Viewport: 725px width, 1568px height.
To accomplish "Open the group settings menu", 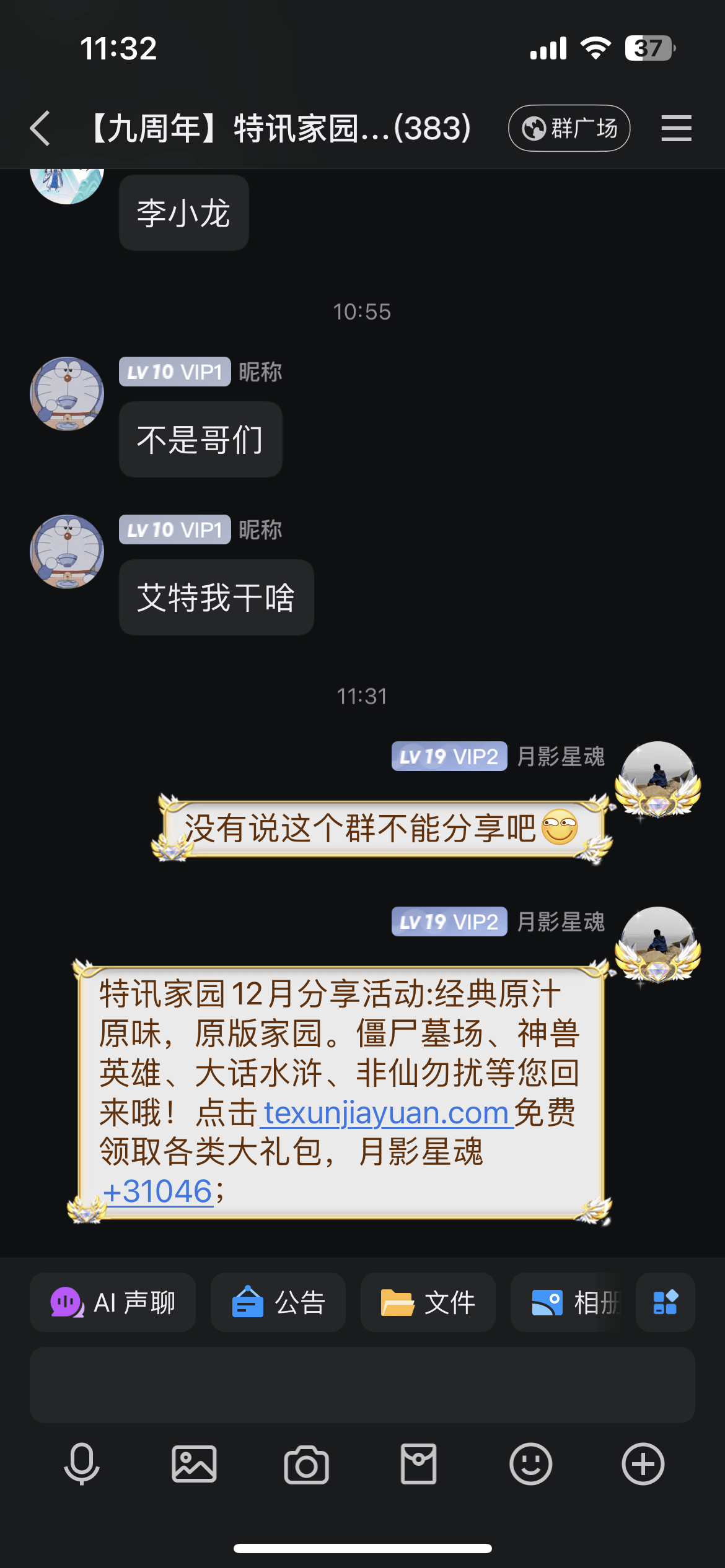I will pos(675,129).
